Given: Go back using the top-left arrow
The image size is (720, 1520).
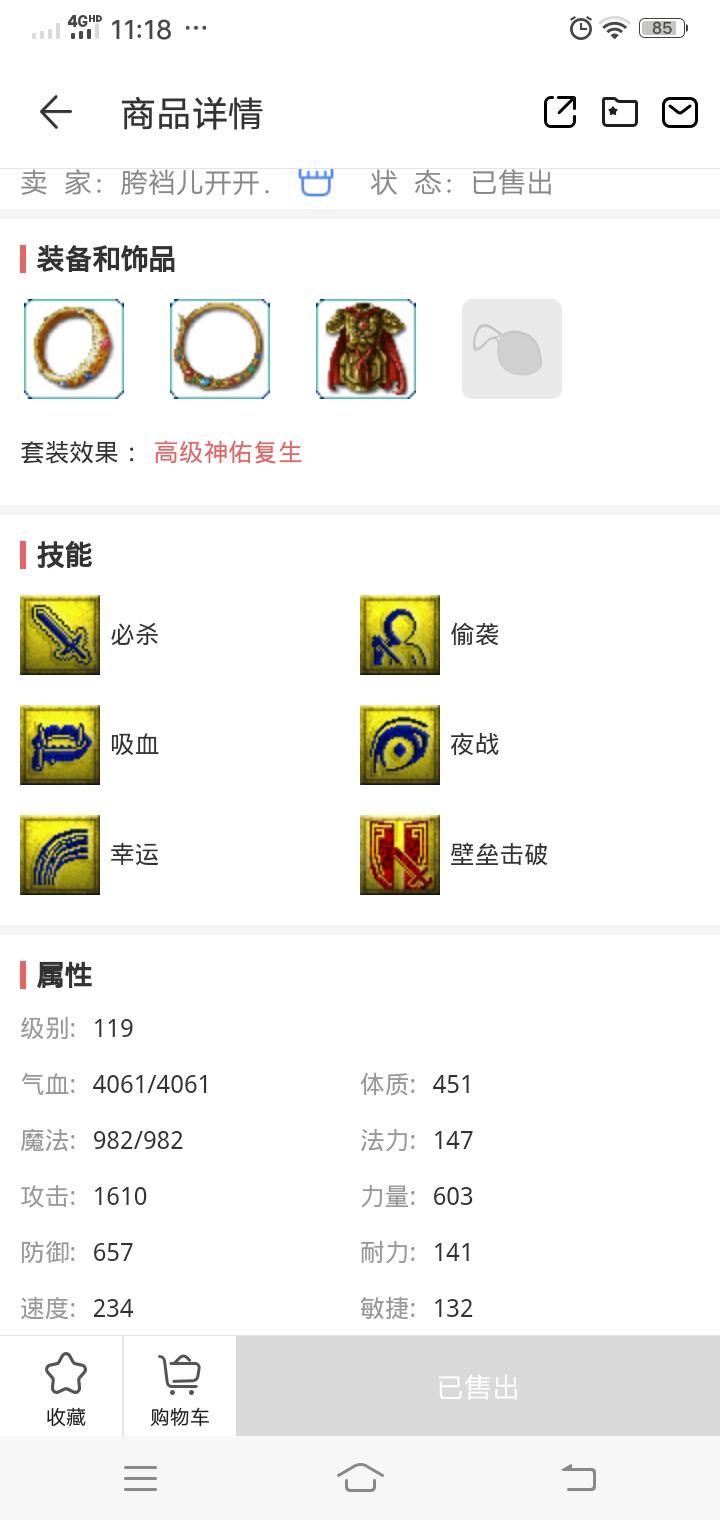Looking at the screenshot, I should 56,113.
